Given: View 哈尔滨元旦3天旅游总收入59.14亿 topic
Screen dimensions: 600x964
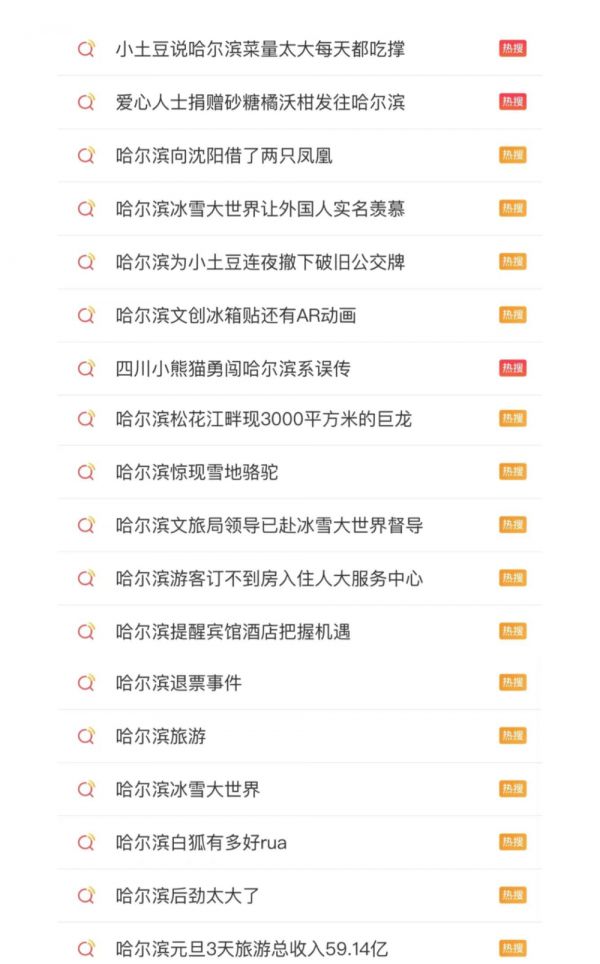Looking at the screenshot, I should point(251,948).
